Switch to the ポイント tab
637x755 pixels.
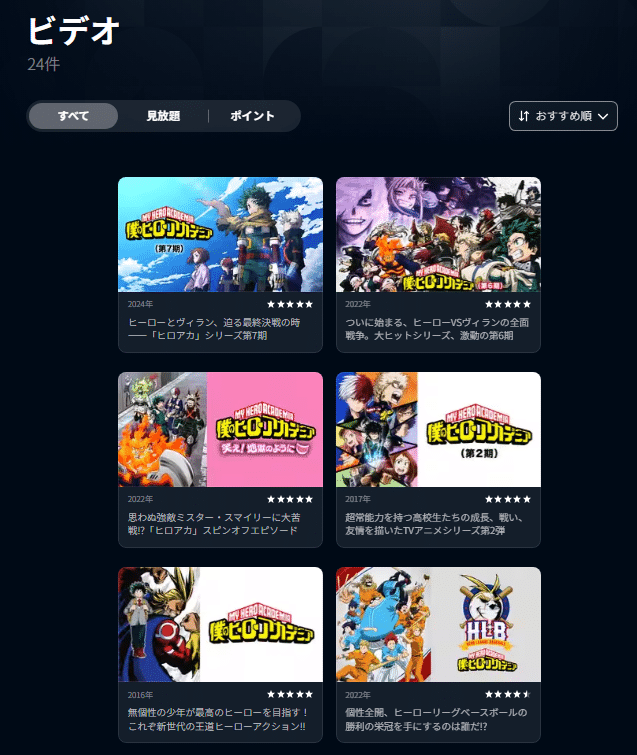[252, 116]
